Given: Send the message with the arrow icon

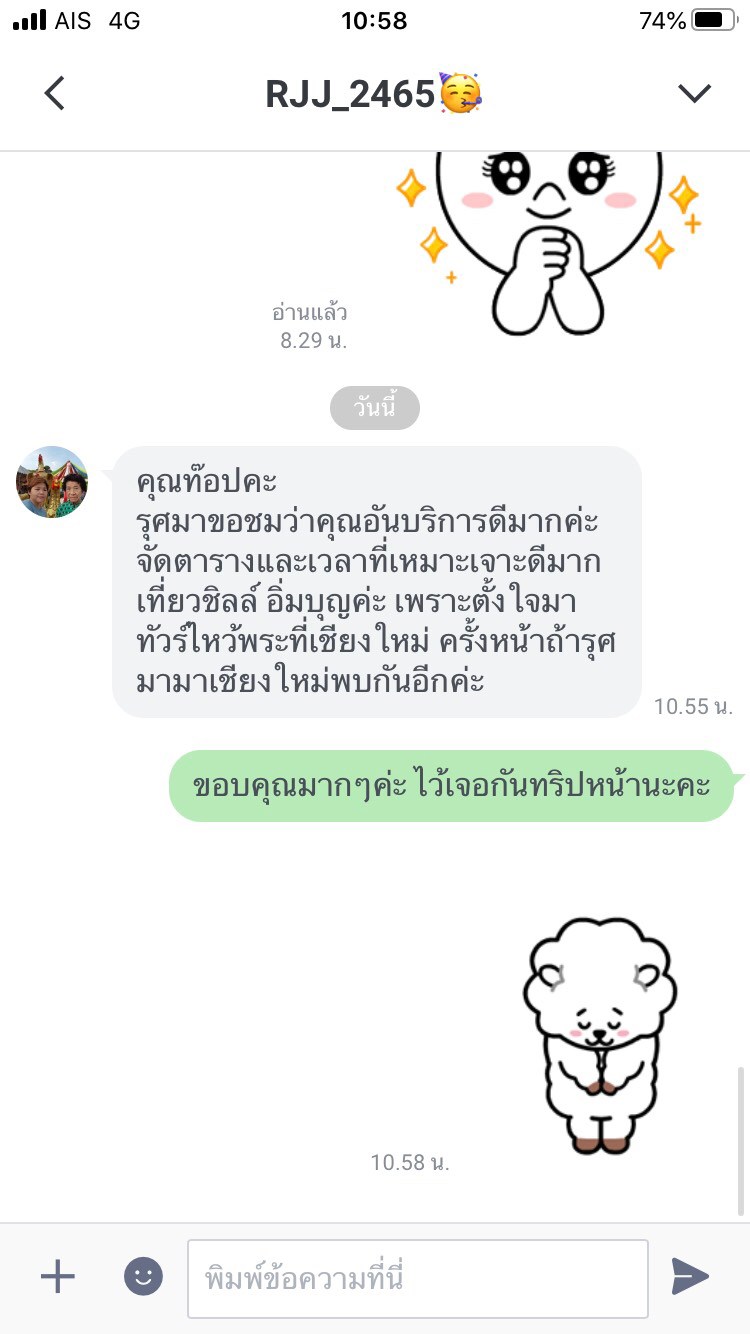Looking at the screenshot, I should click(x=690, y=1277).
